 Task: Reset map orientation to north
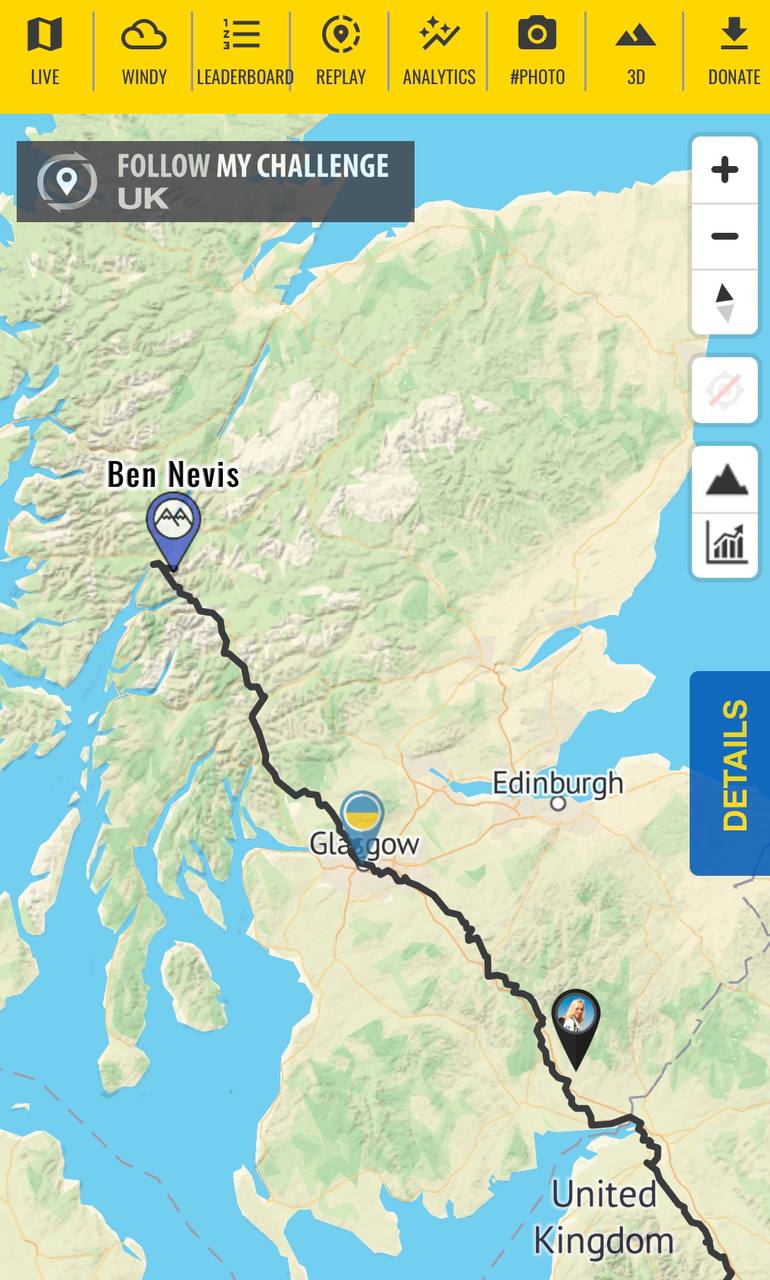(725, 302)
